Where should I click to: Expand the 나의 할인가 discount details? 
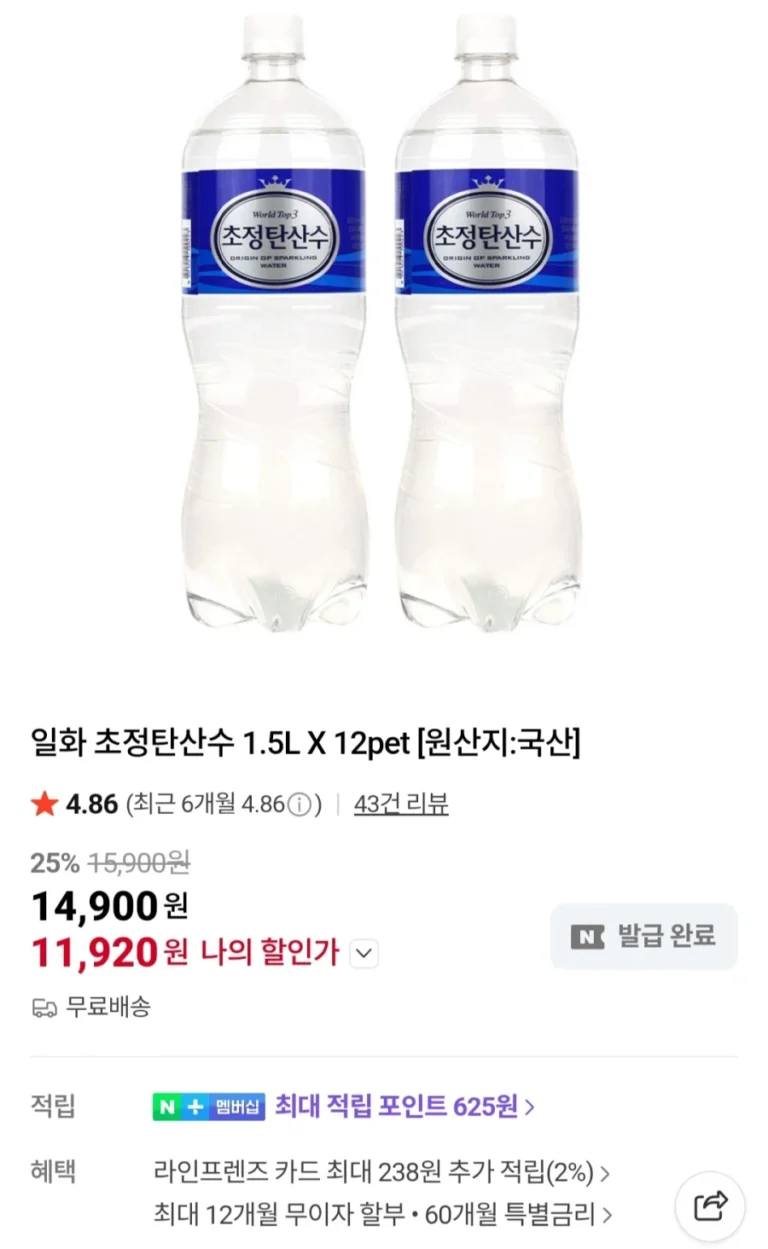click(364, 954)
